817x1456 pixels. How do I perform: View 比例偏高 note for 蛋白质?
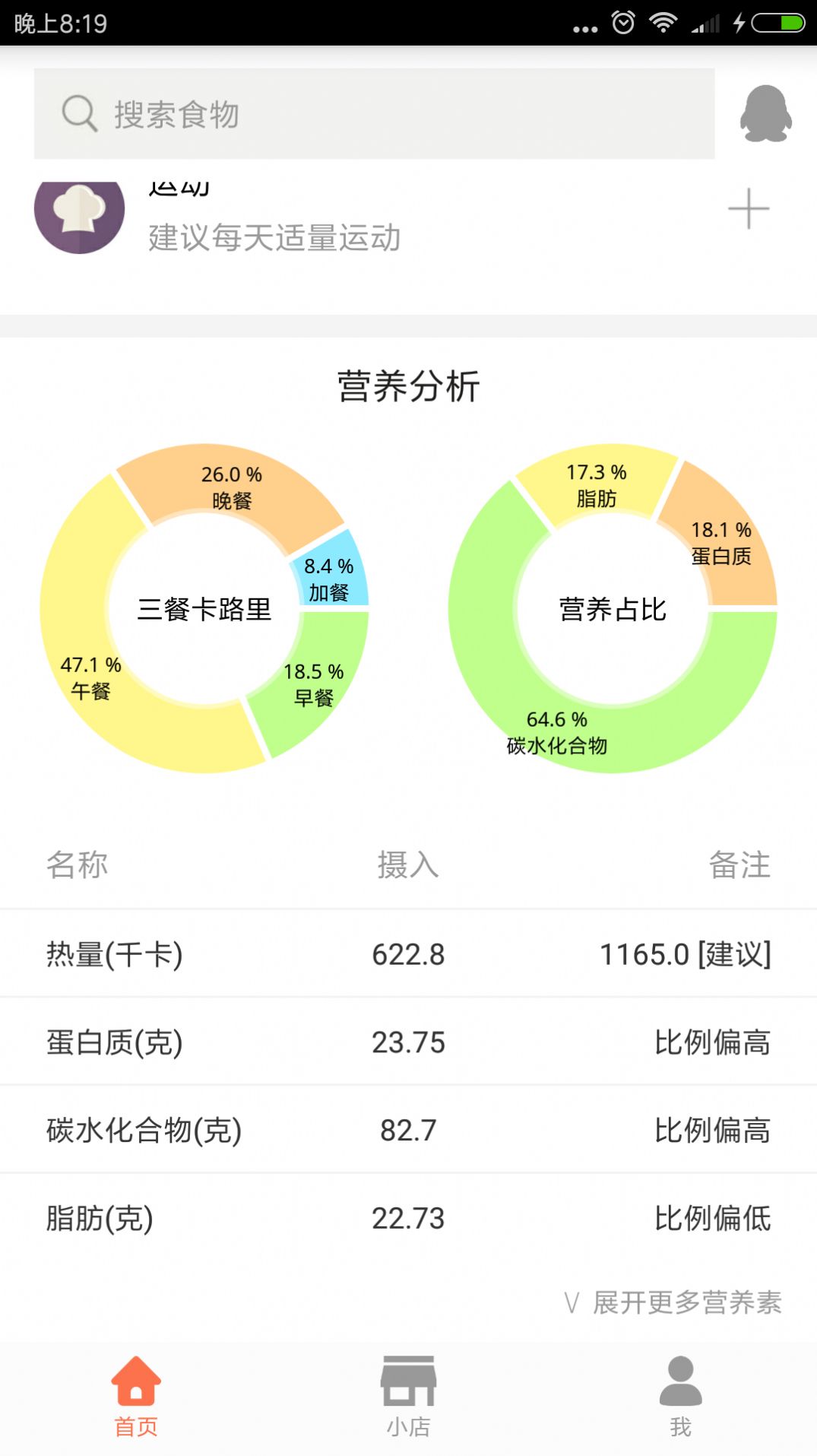pos(715,1043)
